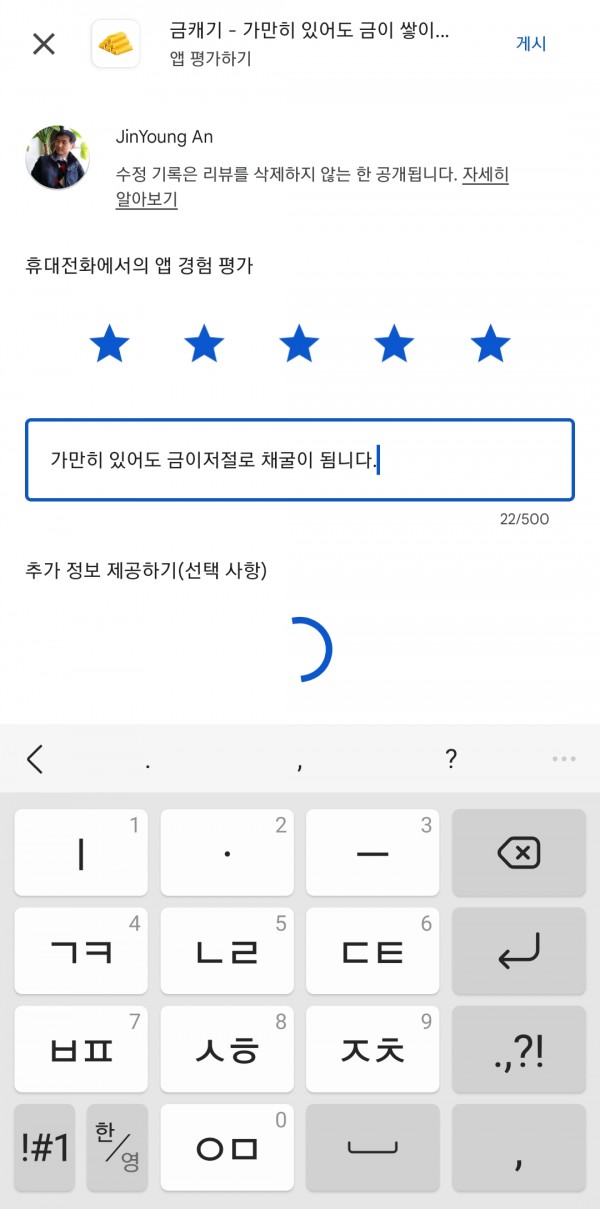This screenshot has width=600, height=1209.
Task: Insert a question mark from the suggestion bar
Action: click(x=451, y=760)
